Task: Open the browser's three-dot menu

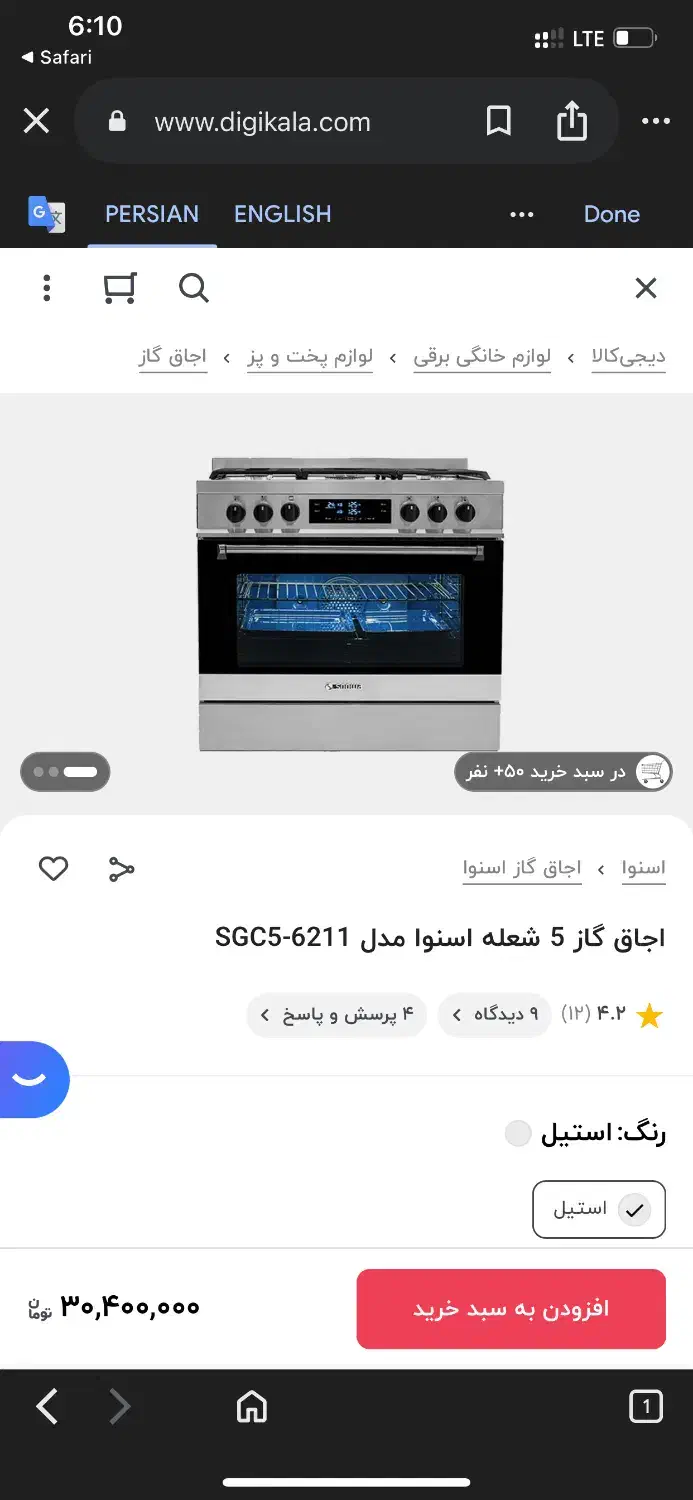Action: pyautogui.click(x=656, y=122)
